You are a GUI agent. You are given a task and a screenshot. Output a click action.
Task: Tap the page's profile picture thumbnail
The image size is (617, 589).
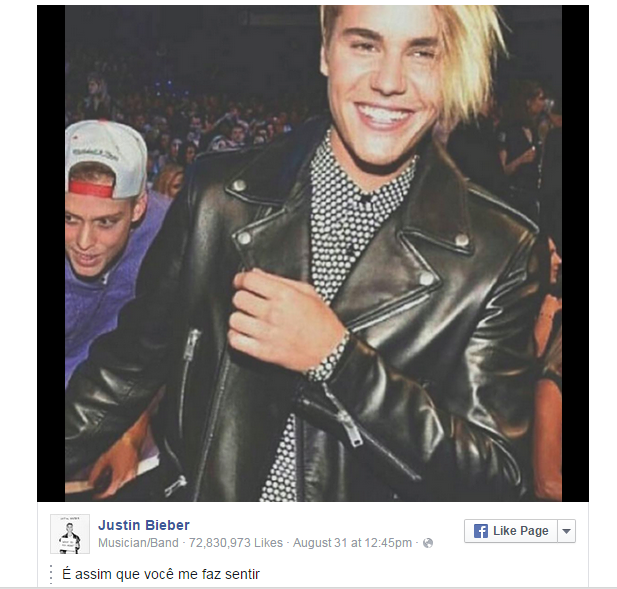click(70, 534)
